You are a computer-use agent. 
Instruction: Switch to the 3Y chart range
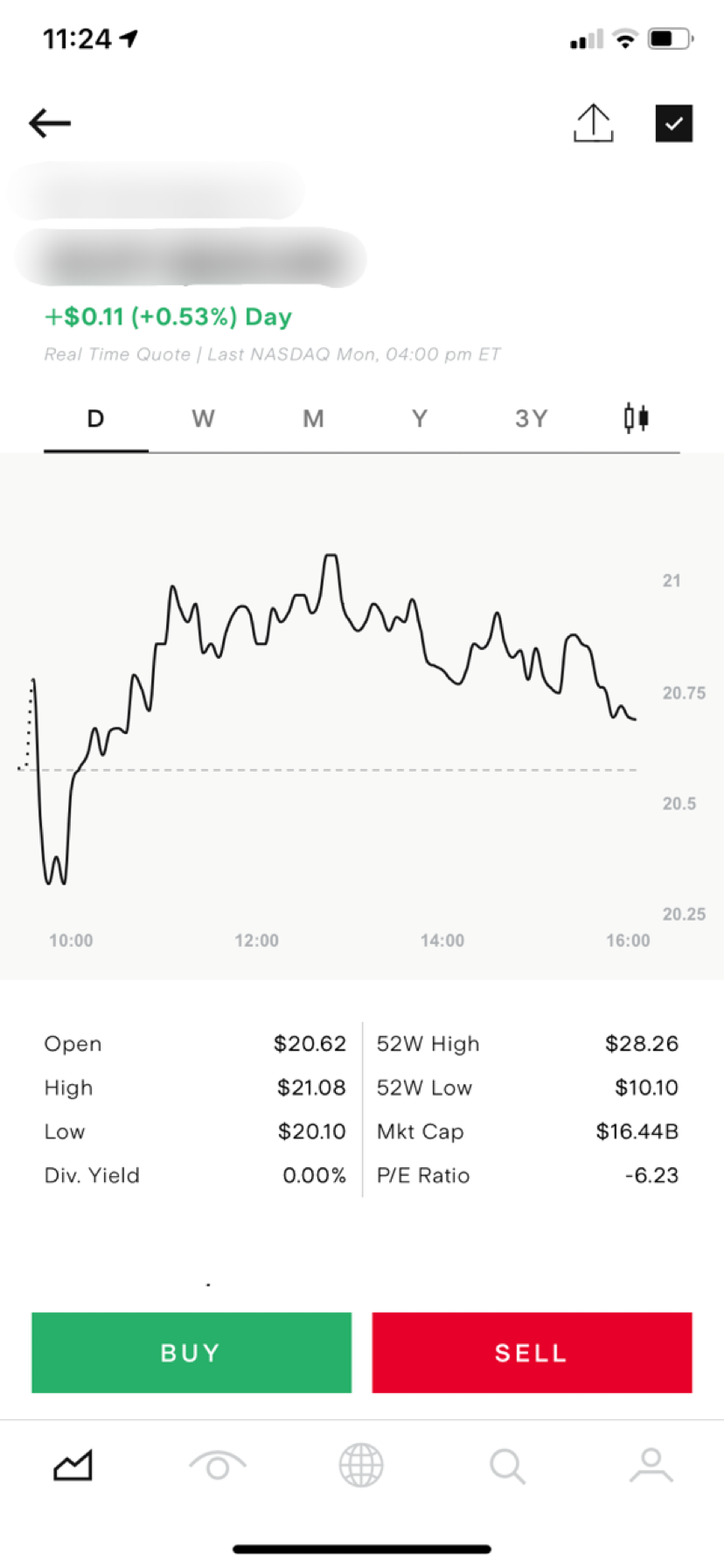[531, 419]
